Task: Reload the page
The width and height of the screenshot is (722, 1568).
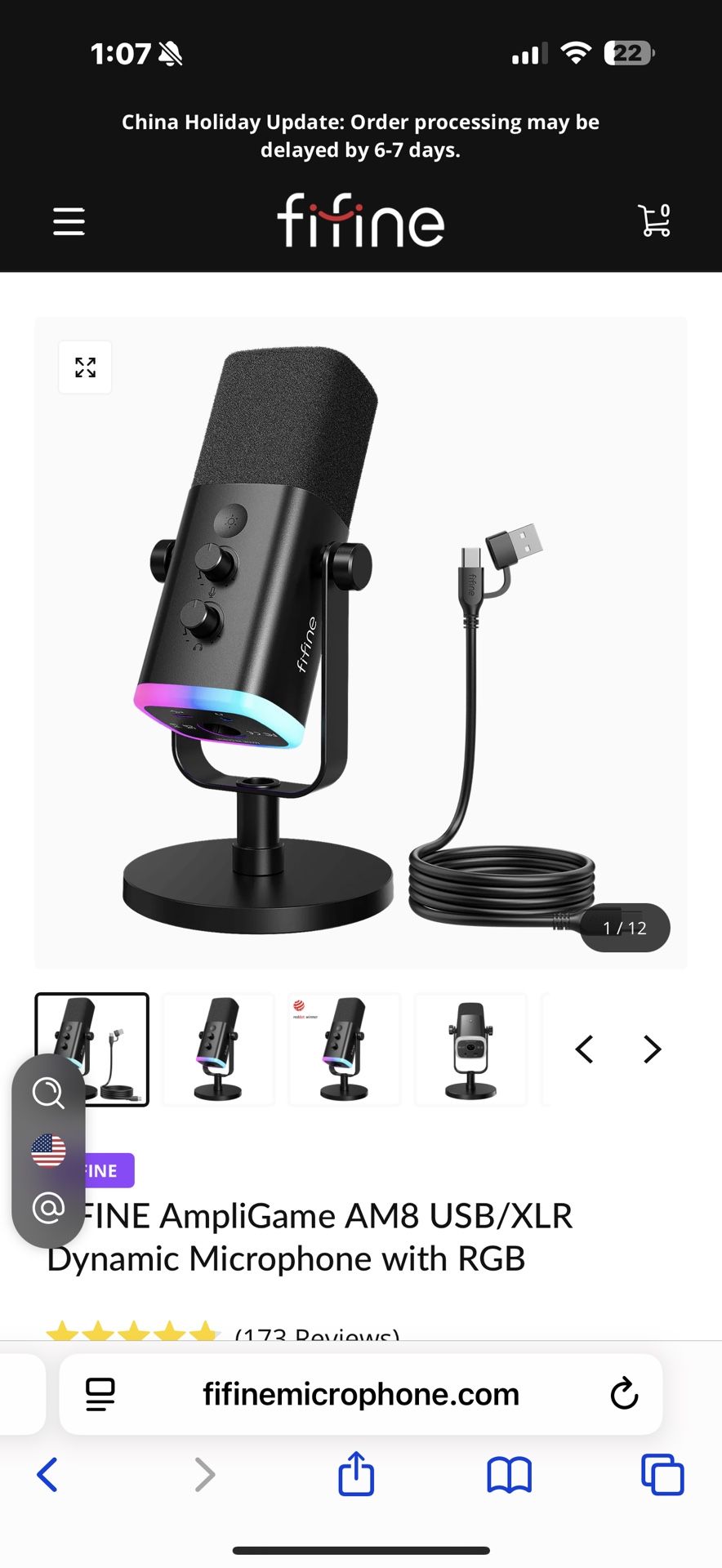Action: tap(624, 1394)
